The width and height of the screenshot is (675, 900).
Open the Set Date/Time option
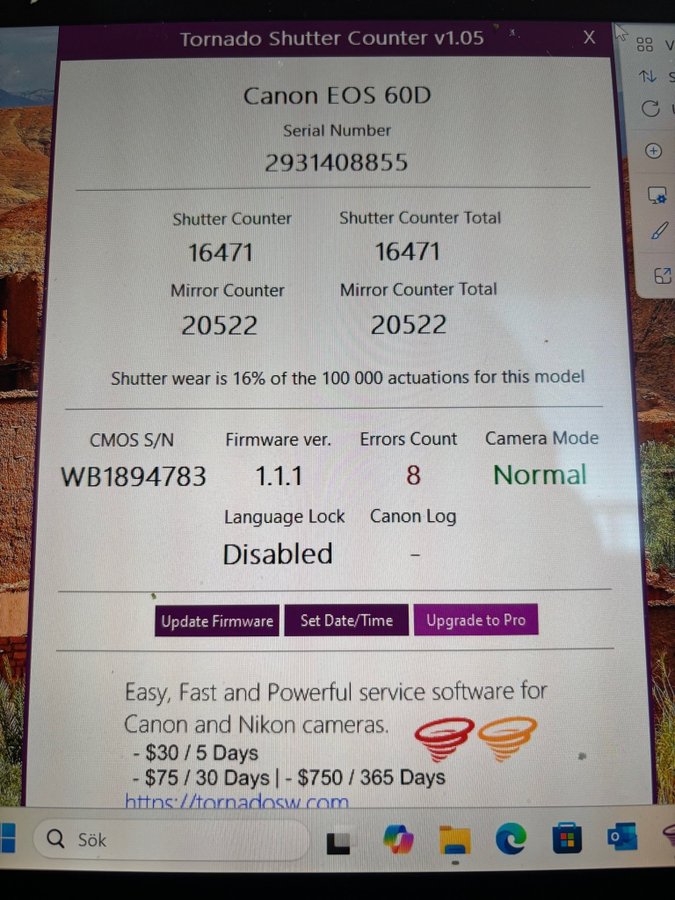(346, 620)
